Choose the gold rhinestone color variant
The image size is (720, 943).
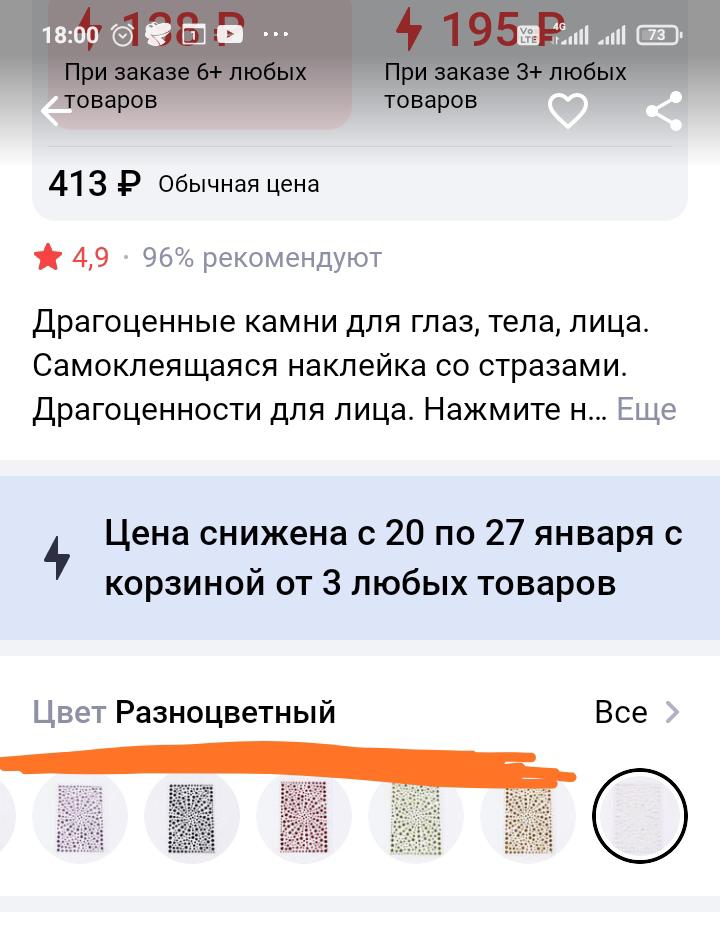528,816
